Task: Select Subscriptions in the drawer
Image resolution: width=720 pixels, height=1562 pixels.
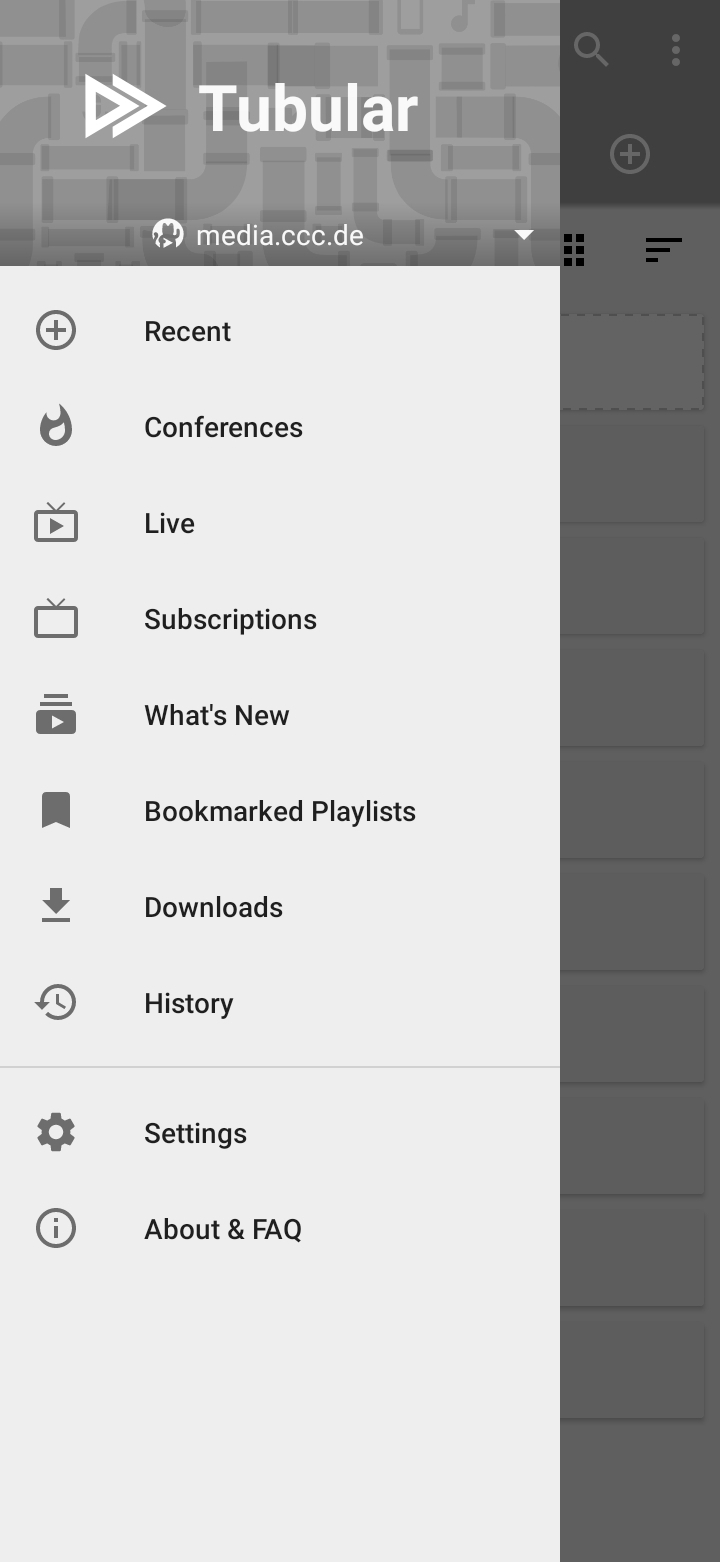Action: pos(230,619)
